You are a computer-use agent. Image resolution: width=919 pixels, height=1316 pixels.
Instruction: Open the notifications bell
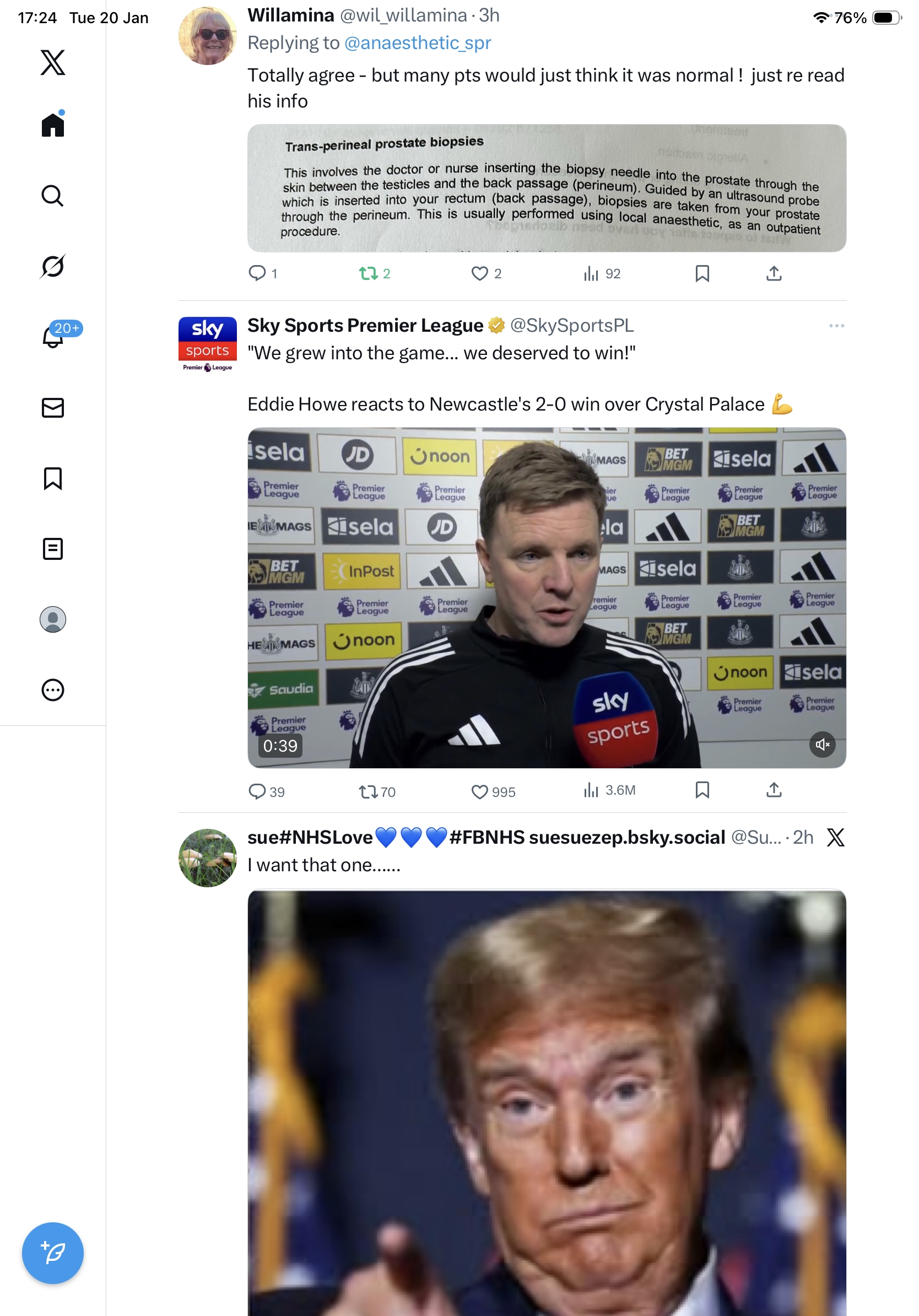click(x=53, y=337)
